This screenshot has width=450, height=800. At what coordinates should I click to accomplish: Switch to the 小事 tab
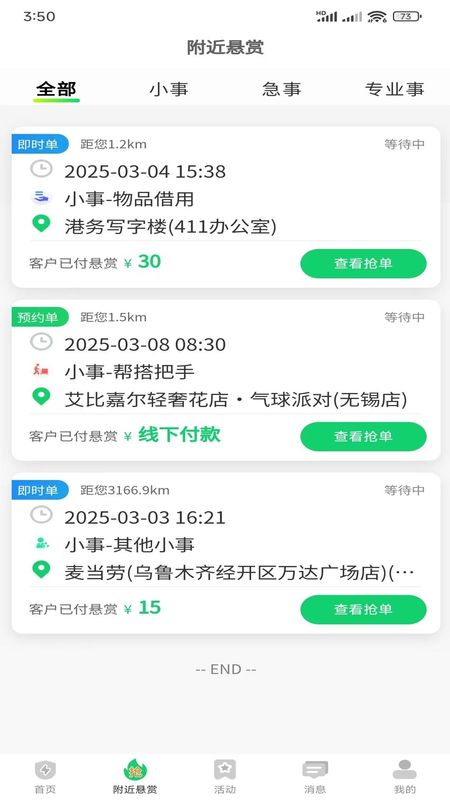169,89
